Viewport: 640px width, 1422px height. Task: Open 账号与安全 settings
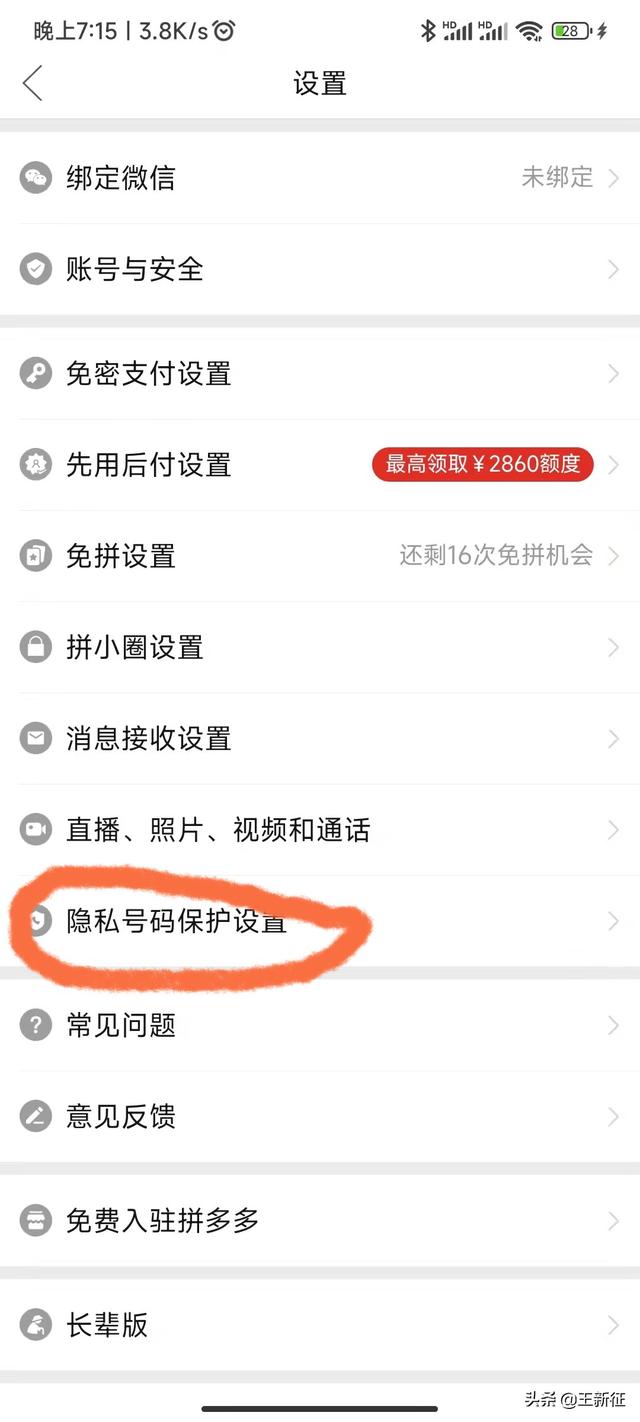(320, 269)
